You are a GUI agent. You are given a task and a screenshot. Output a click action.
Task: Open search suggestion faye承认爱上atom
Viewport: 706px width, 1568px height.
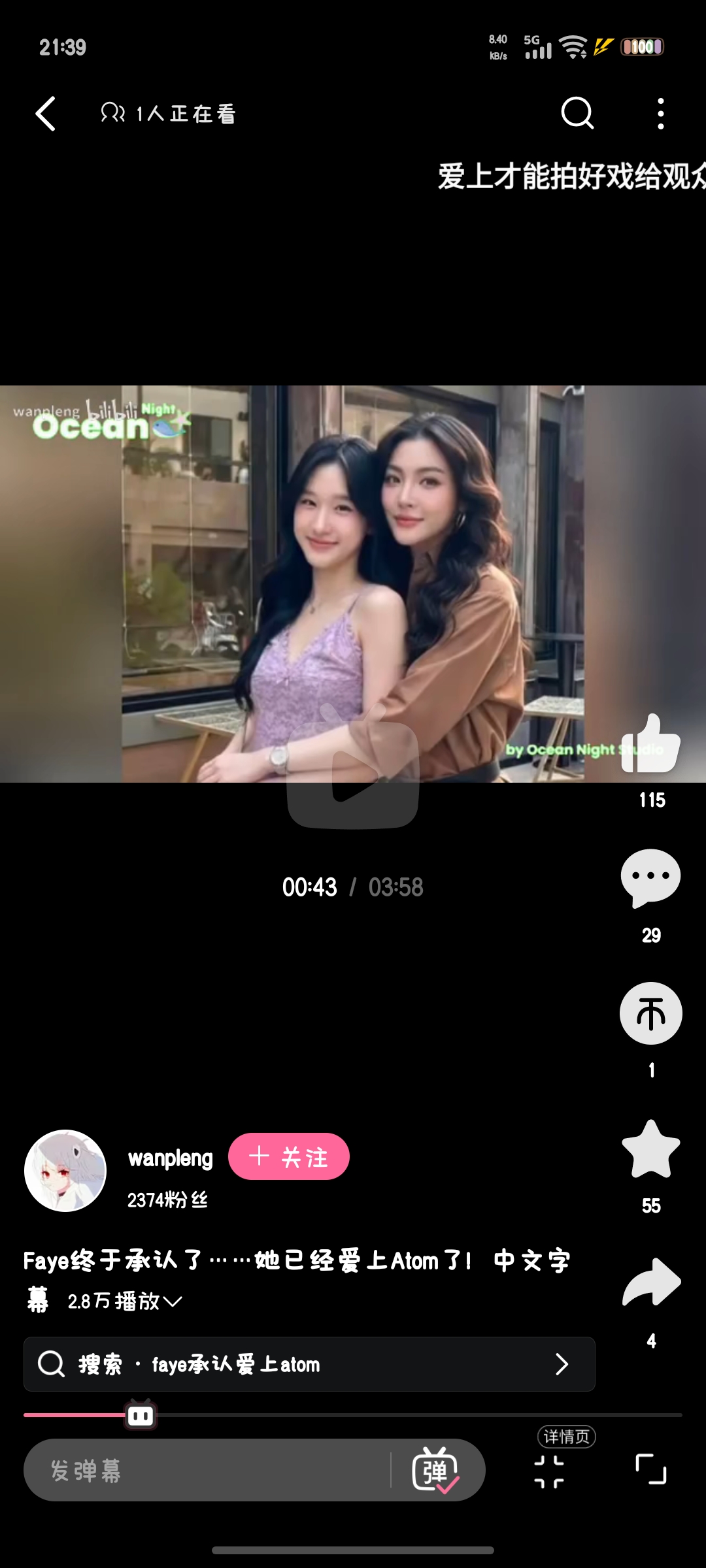[x=309, y=1364]
